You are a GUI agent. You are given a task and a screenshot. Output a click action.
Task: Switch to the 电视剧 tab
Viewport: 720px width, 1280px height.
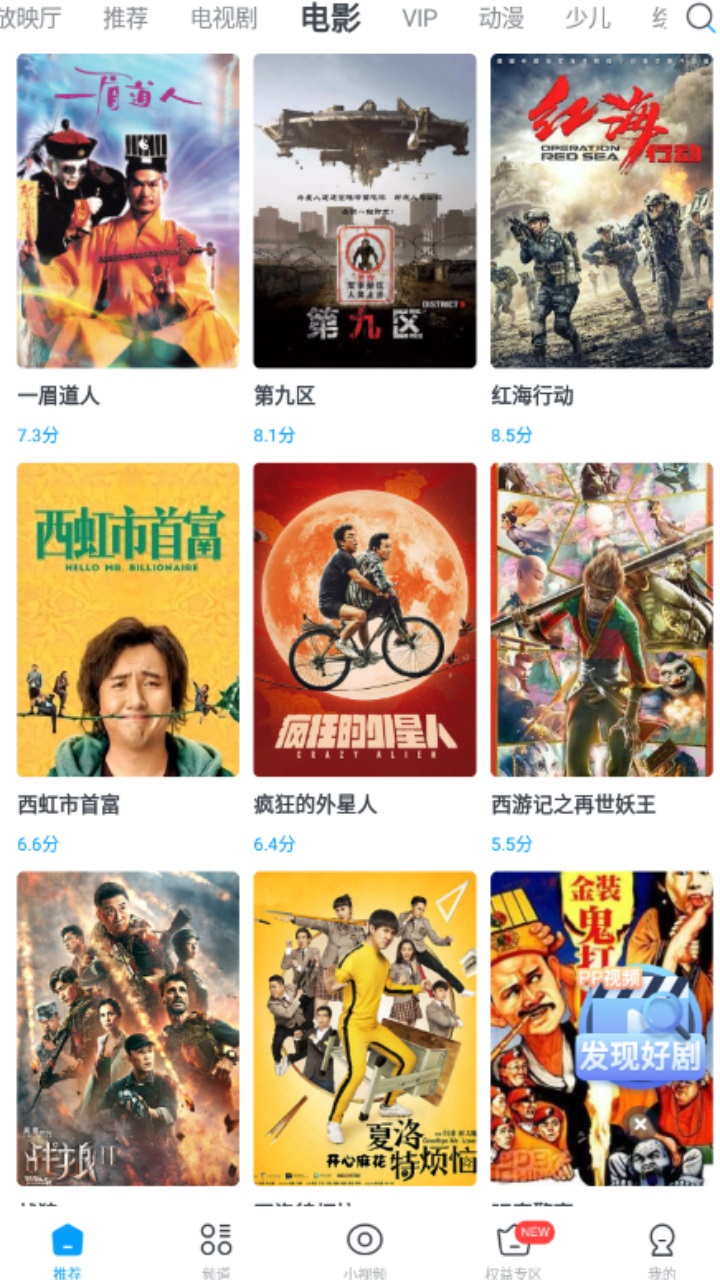223,18
